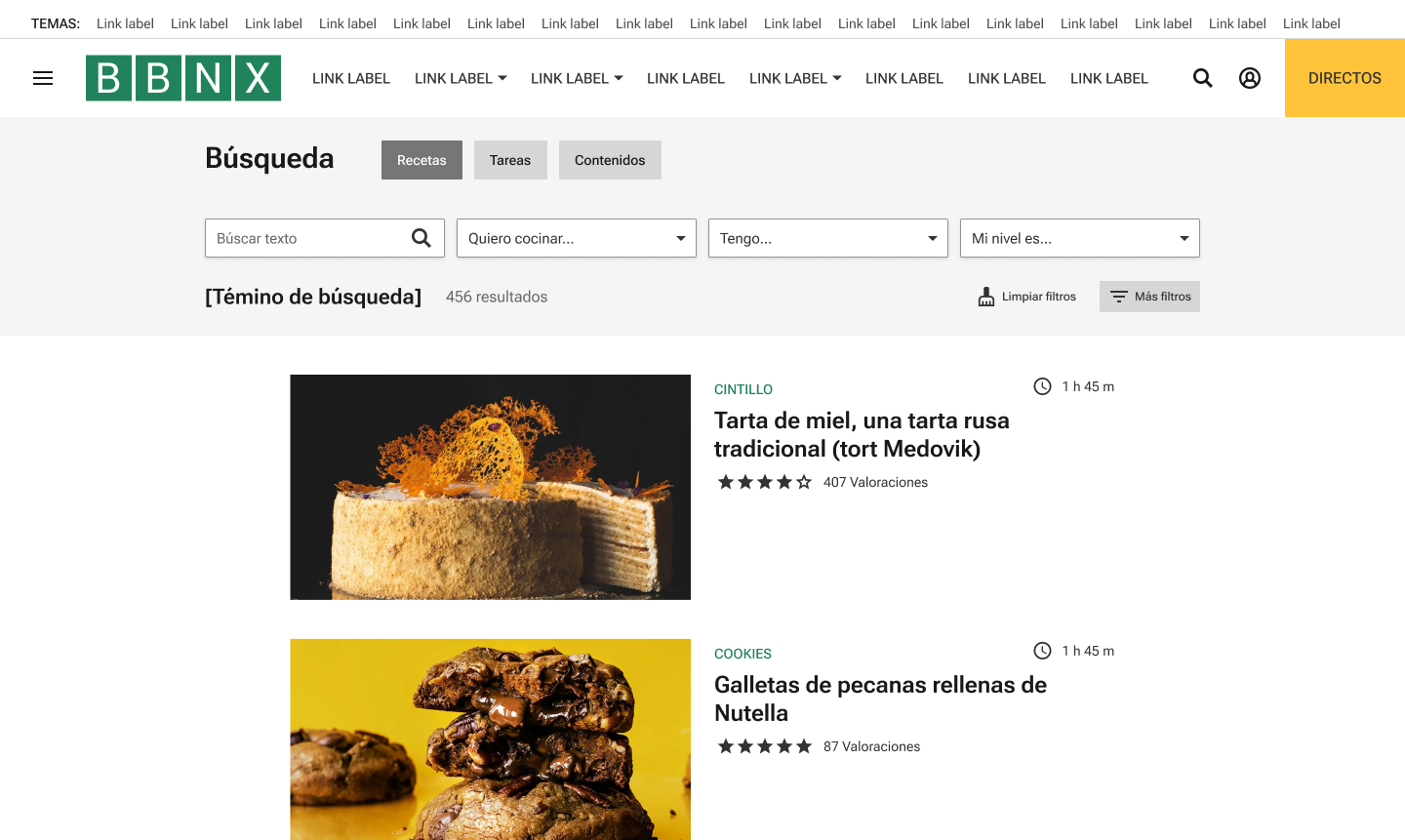Open the Tarta de miel recipe photo
Viewport: 1405px width, 840px height.
tap(490, 487)
